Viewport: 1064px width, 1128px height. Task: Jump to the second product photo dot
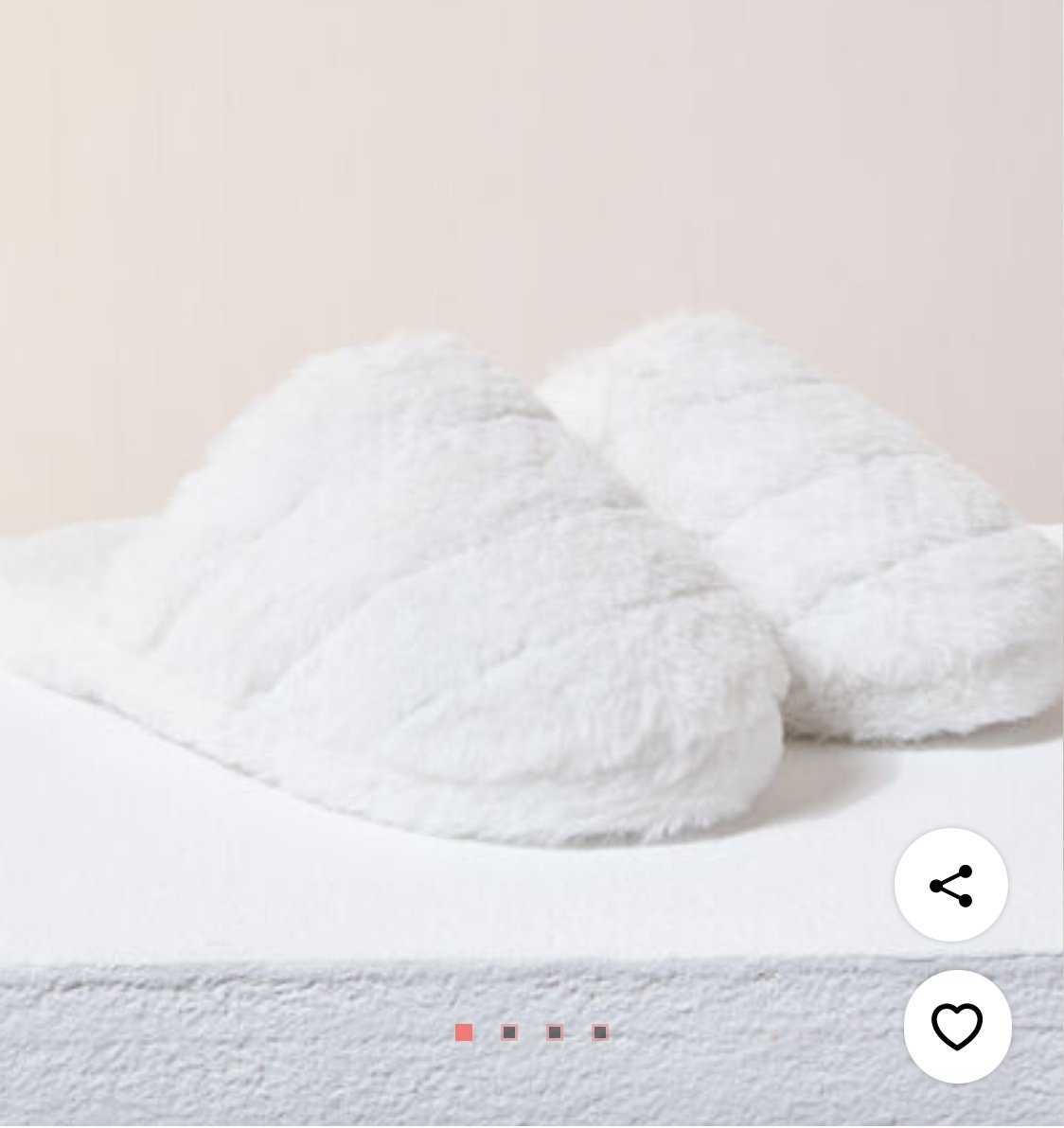[x=509, y=1032]
